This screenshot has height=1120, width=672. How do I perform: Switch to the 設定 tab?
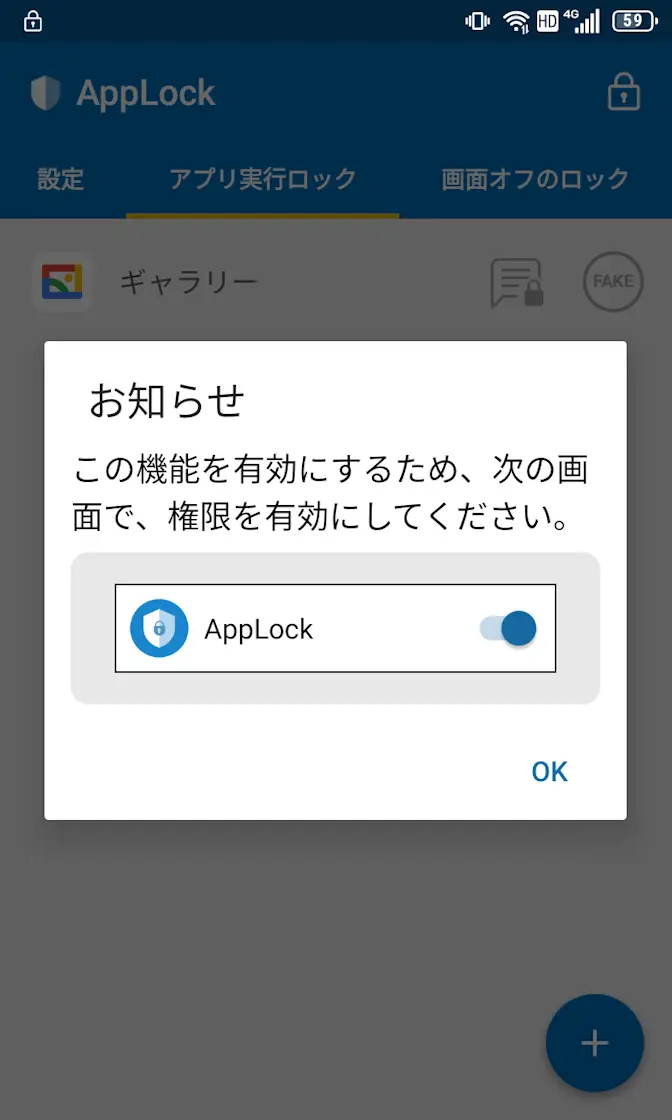tap(61, 179)
